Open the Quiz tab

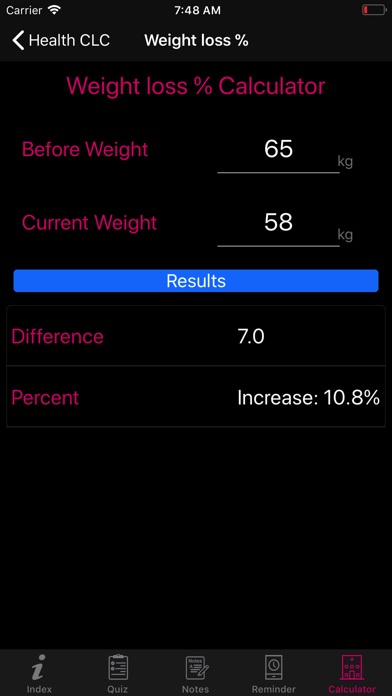tap(118, 674)
